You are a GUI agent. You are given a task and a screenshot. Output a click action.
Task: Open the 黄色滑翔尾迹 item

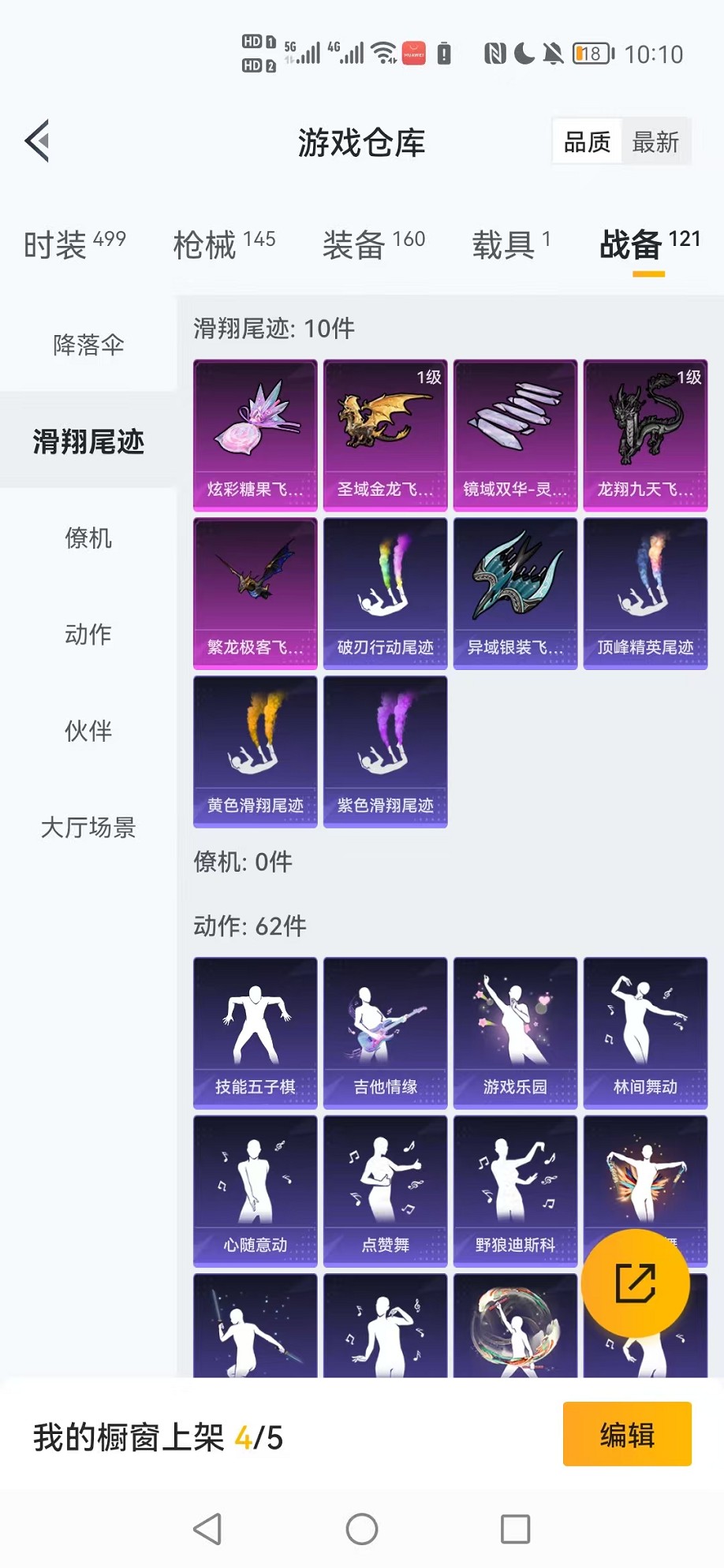[x=255, y=750]
